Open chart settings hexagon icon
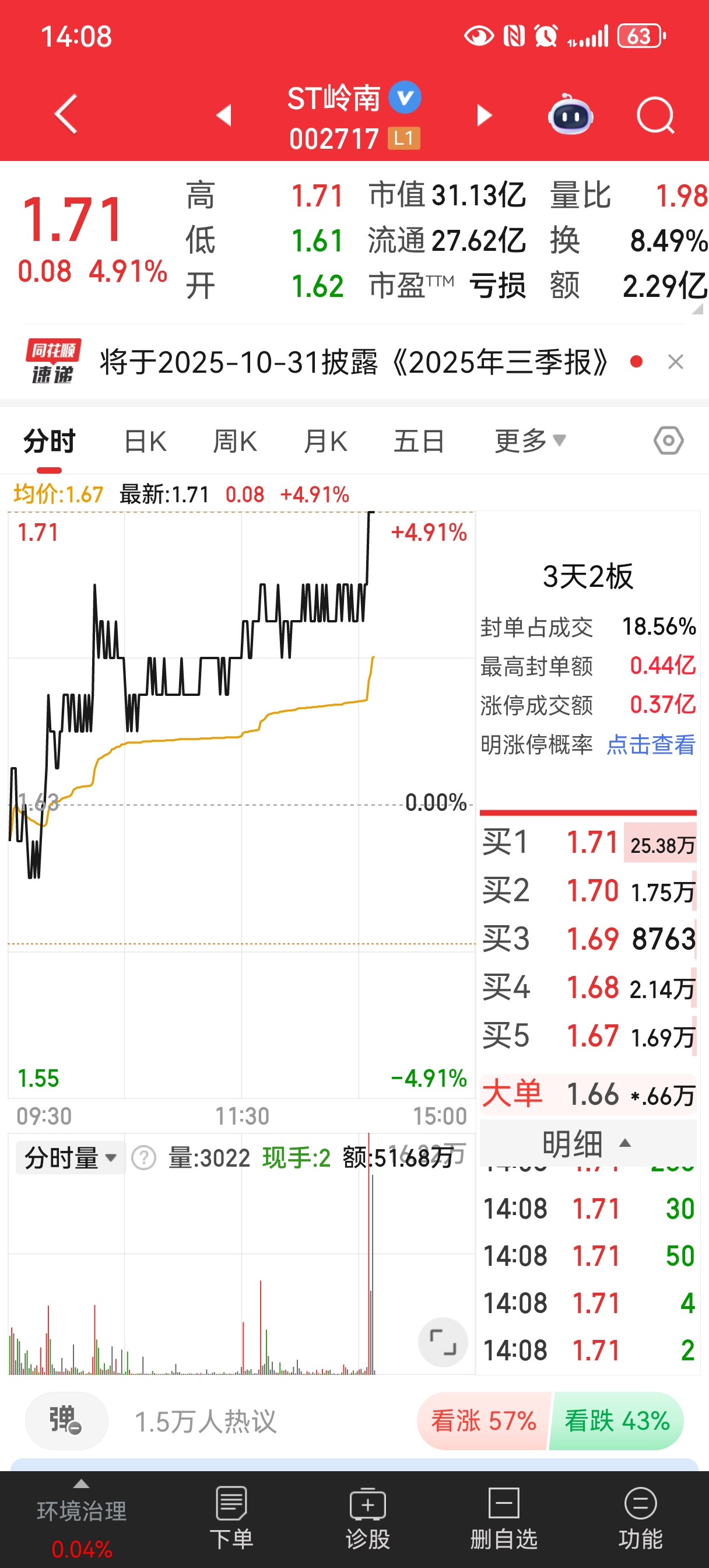 coord(668,440)
